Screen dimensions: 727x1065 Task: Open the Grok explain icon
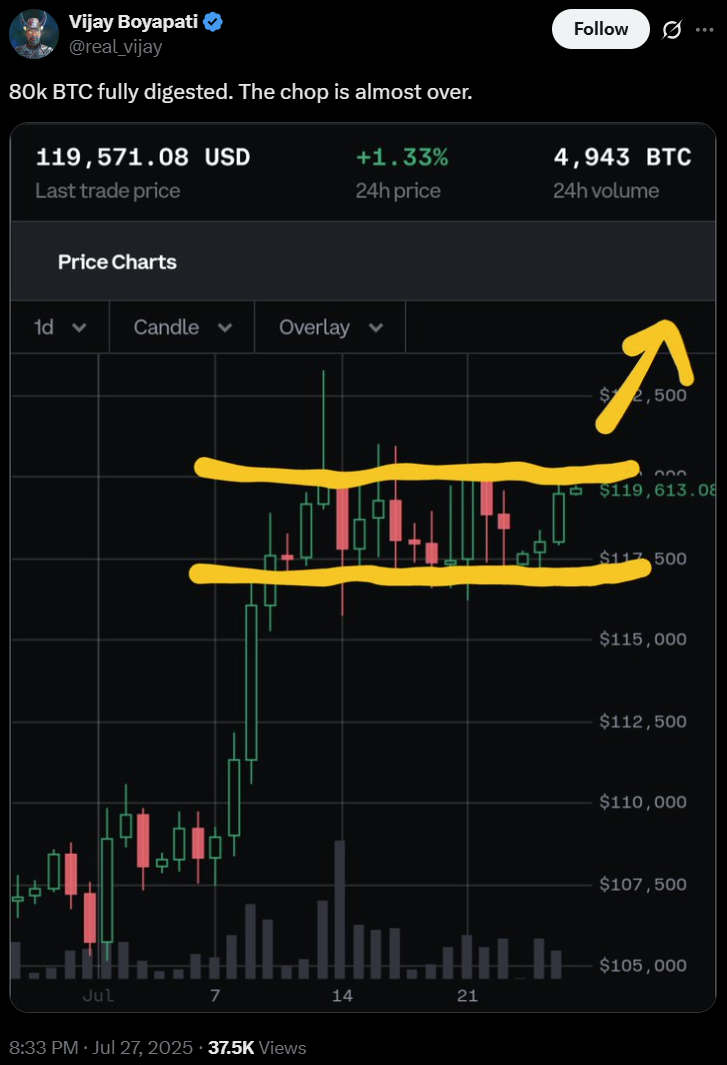[672, 30]
